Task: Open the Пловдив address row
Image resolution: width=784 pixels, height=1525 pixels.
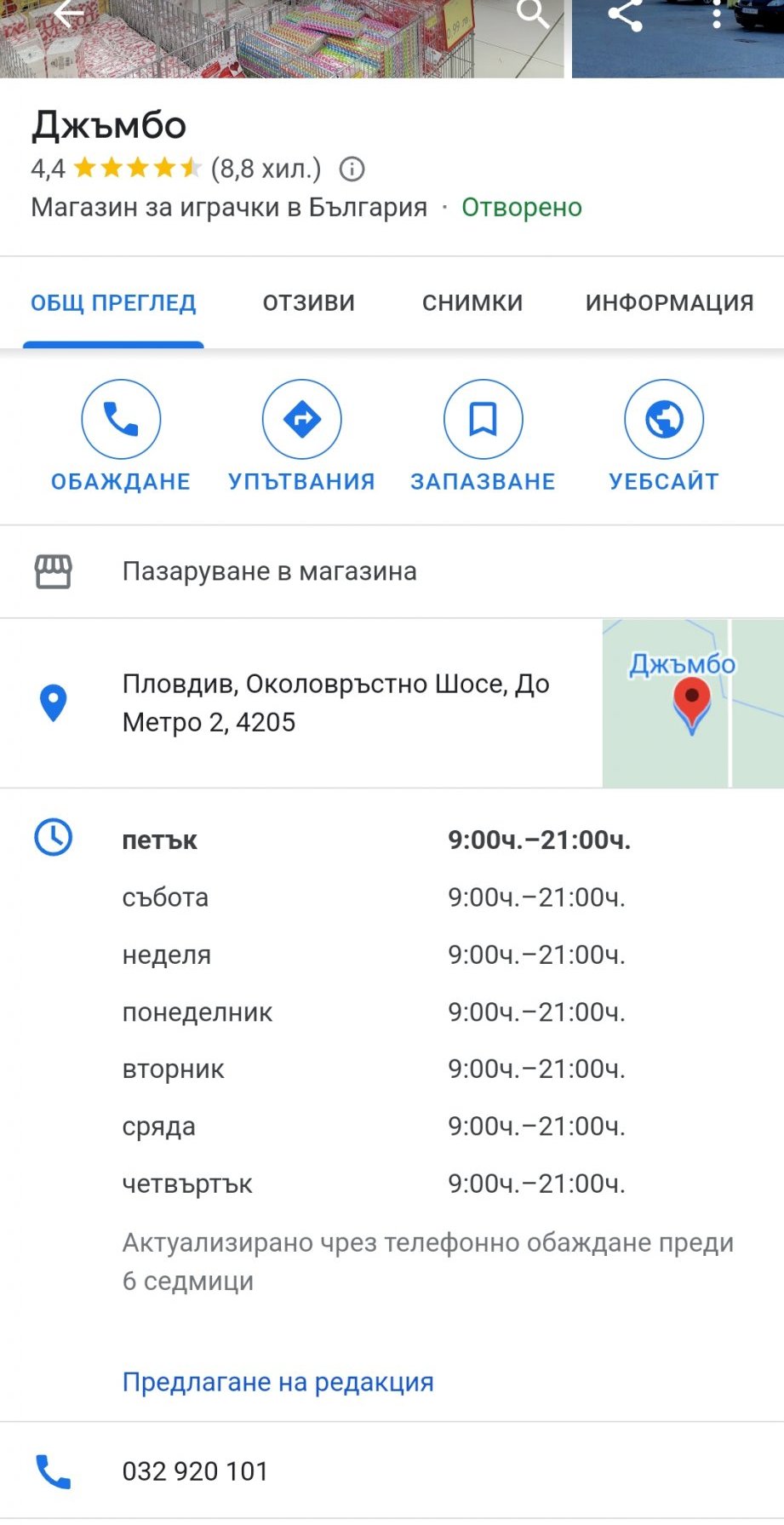Action: [x=335, y=702]
